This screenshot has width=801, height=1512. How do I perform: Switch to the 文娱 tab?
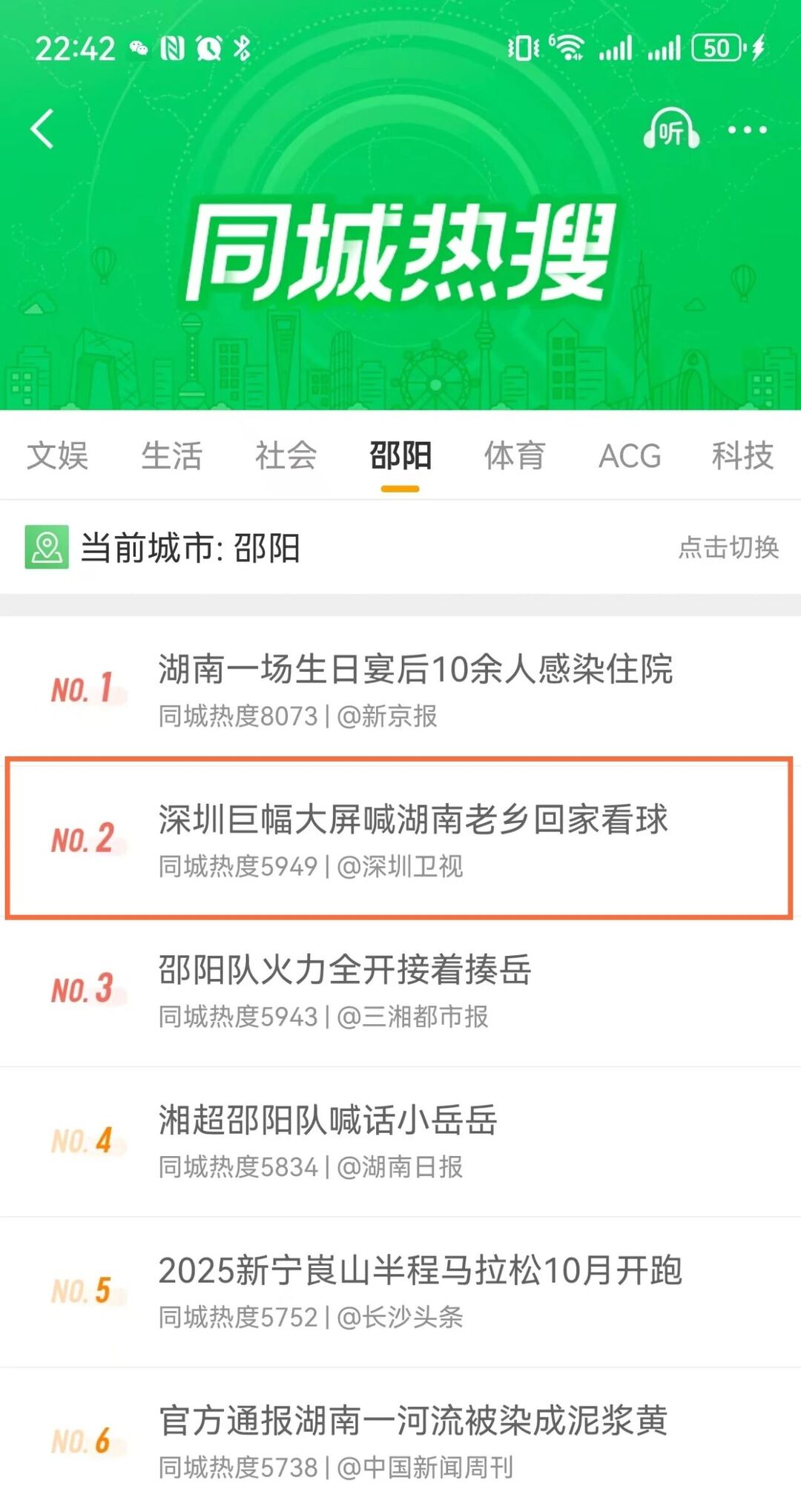tap(58, 455)
